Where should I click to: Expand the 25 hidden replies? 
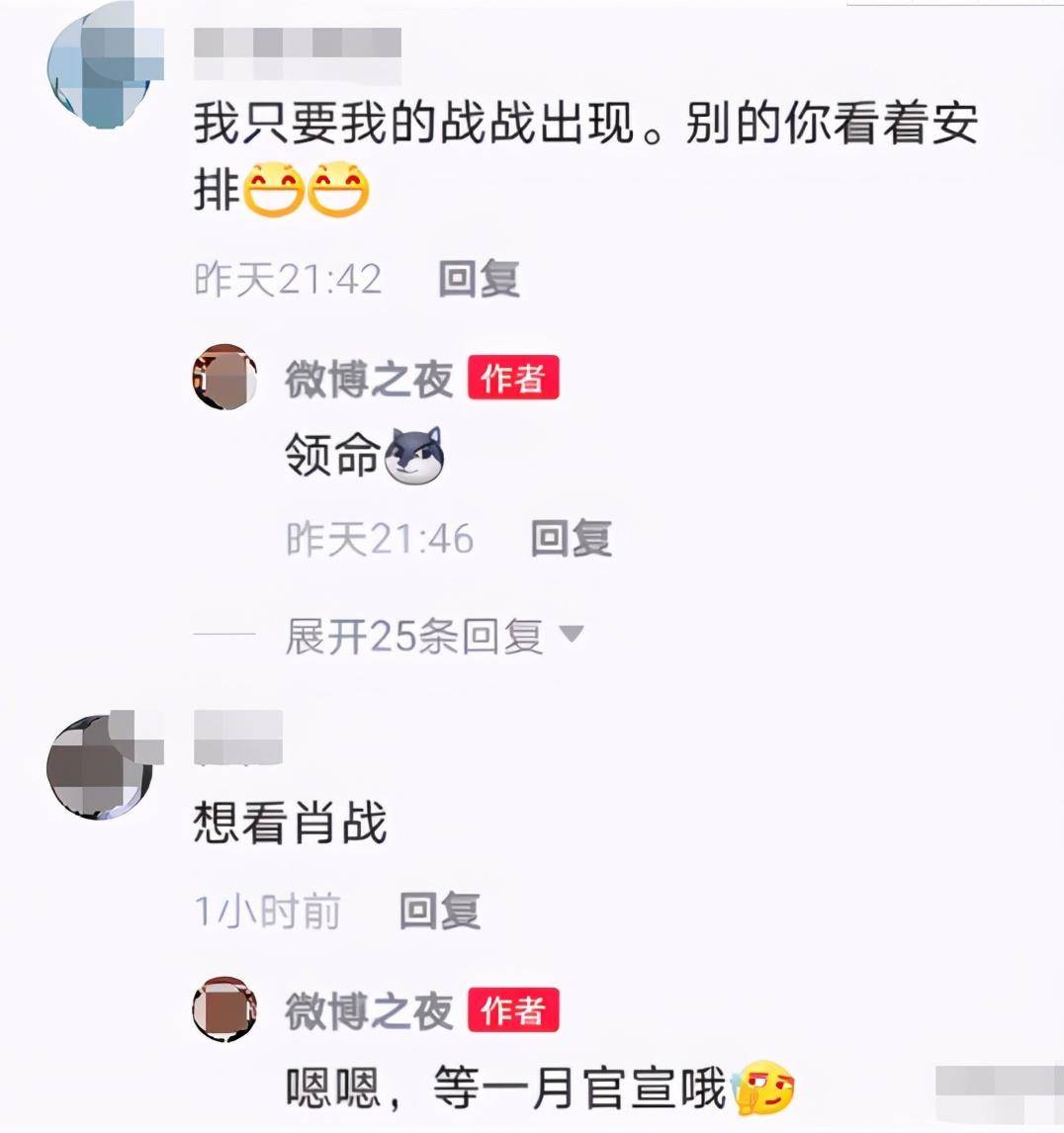433,636
